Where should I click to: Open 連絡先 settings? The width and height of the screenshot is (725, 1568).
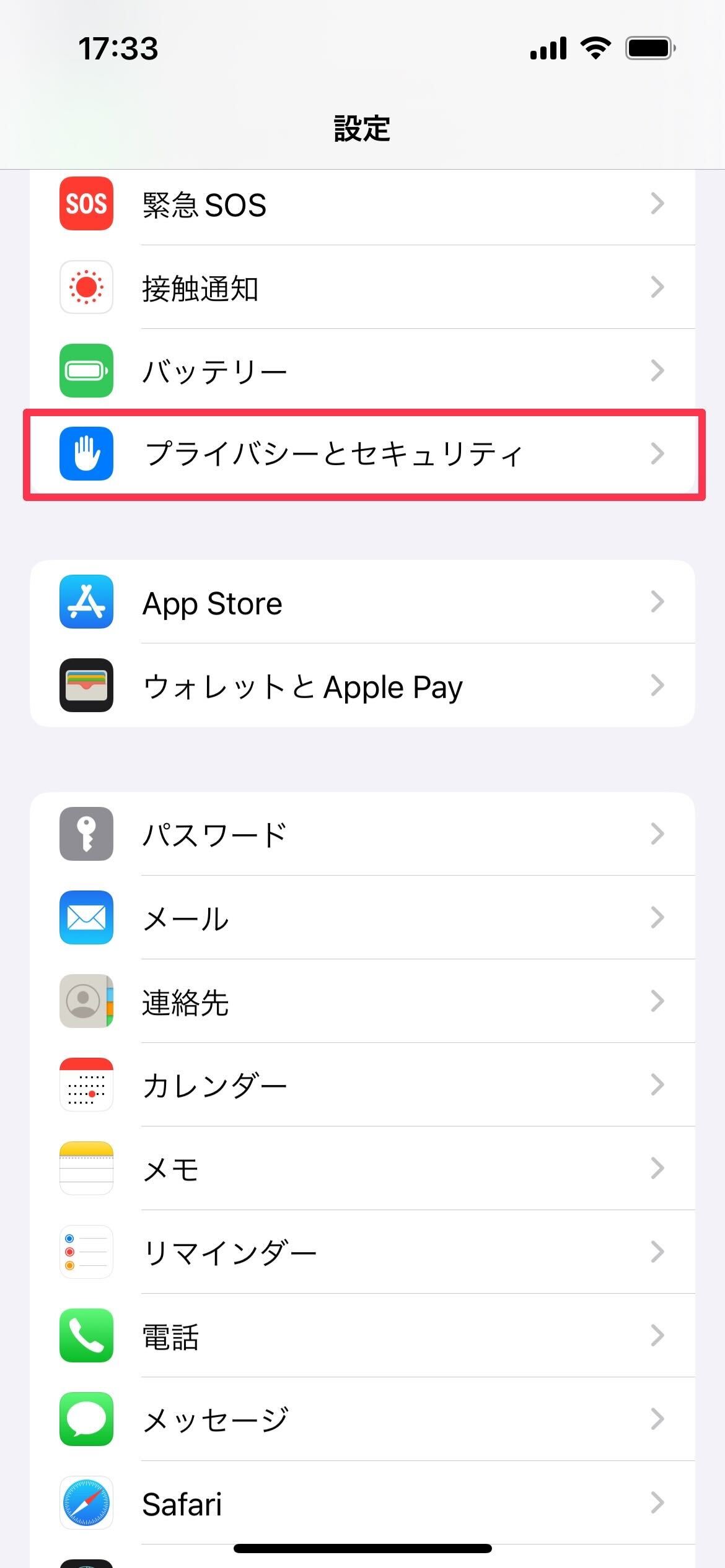[x=362, y=1001]
